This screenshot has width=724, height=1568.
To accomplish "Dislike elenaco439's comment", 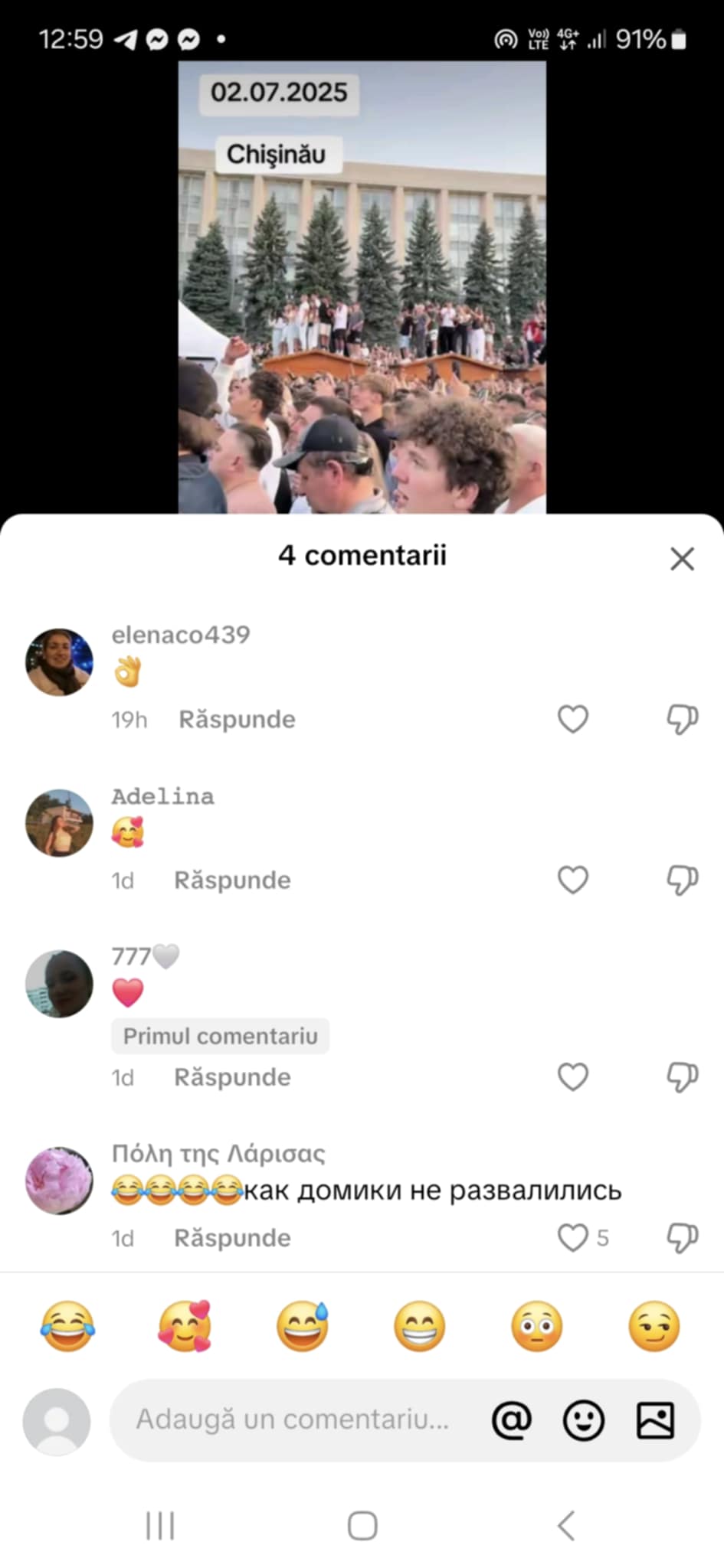I will [x=681, y=720].
